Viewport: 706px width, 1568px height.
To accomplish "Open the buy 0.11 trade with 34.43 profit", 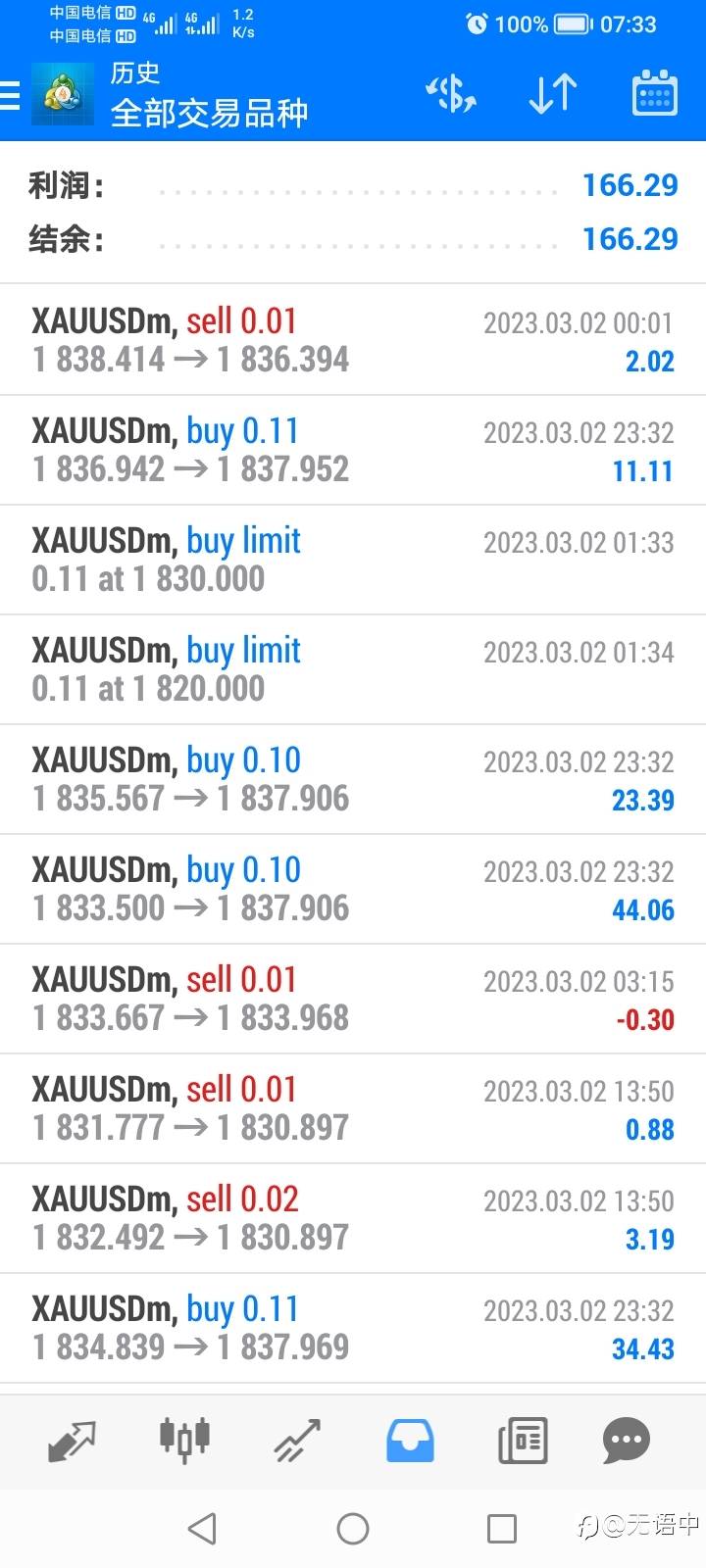I will [353, 1328].
